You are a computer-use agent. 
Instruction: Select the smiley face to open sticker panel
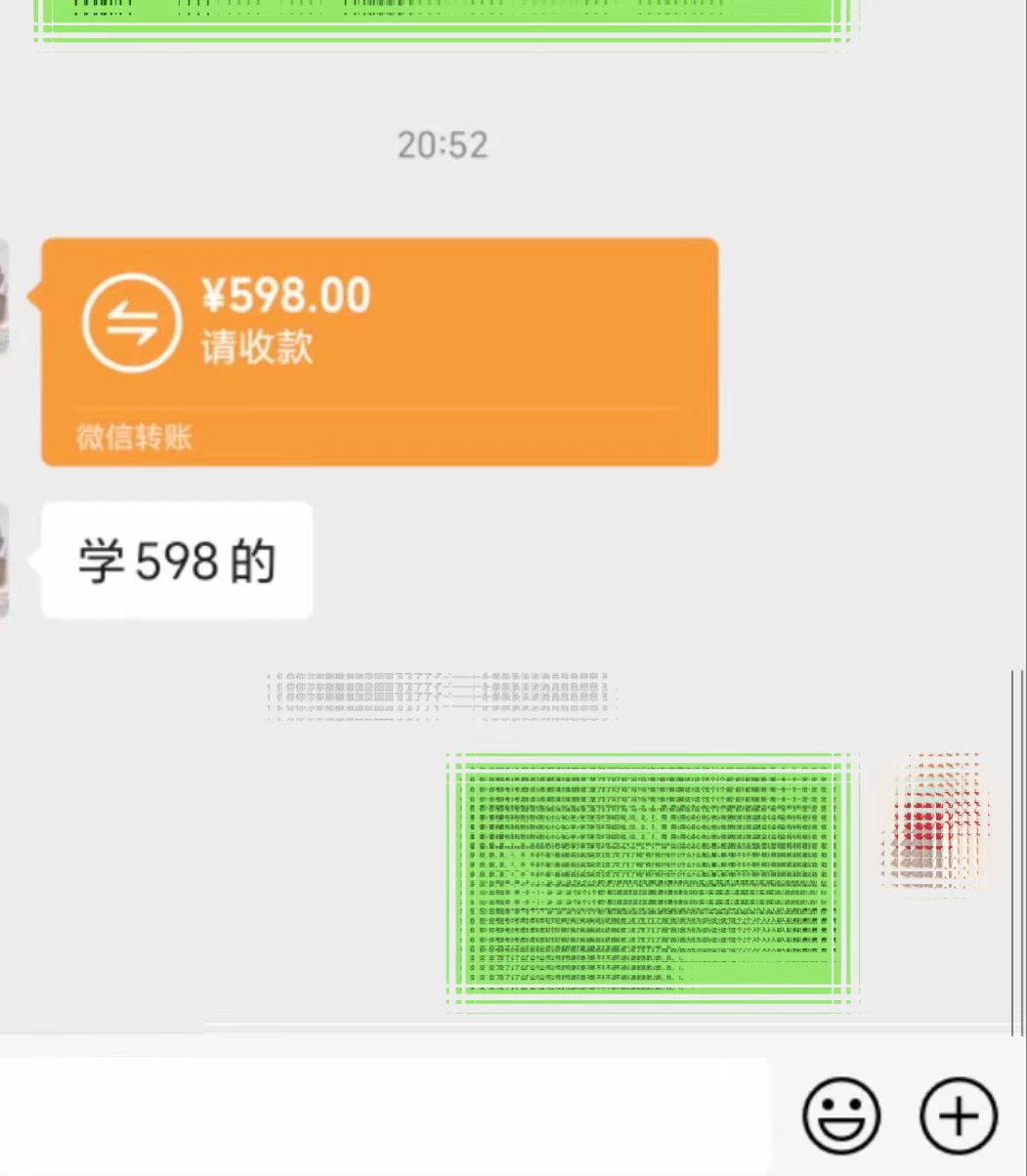[842, 1113]
